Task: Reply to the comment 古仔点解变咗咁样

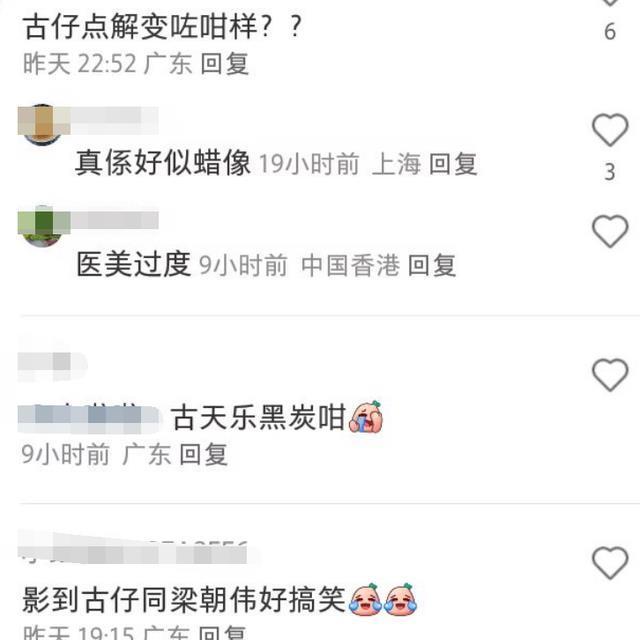Action: (x=224, y=64)
